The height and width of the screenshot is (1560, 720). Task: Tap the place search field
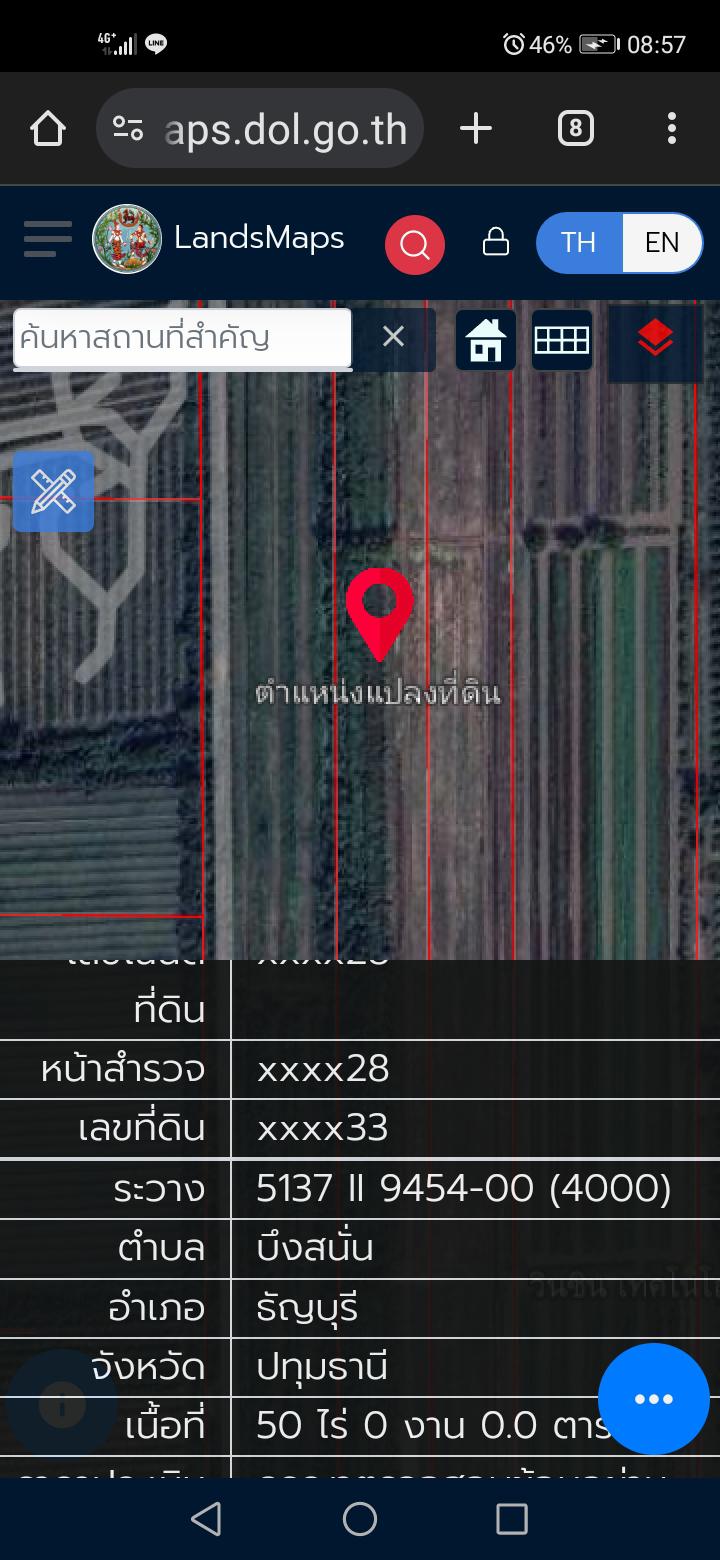pos(182,338)
